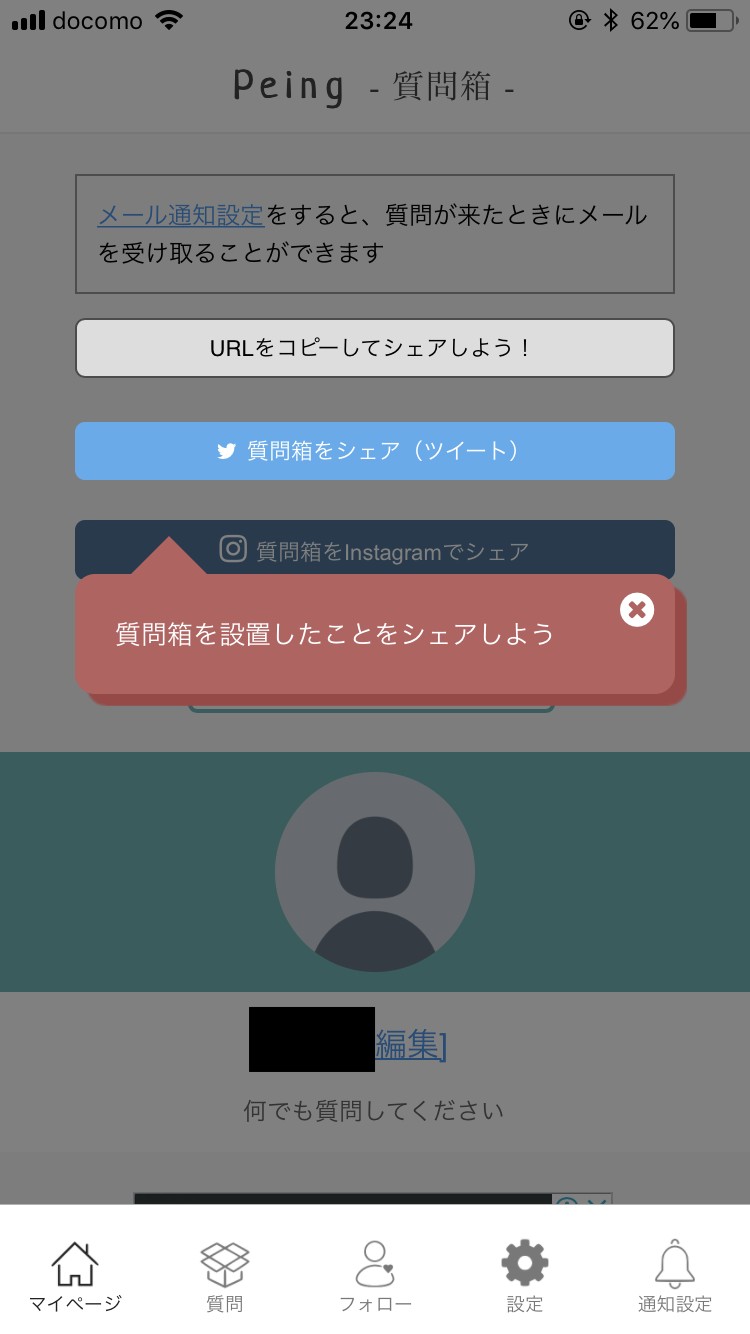Dismiss the red share tooltip
Image resolution: width=750 pixels, height=1334 pixels.
point(637,609)
